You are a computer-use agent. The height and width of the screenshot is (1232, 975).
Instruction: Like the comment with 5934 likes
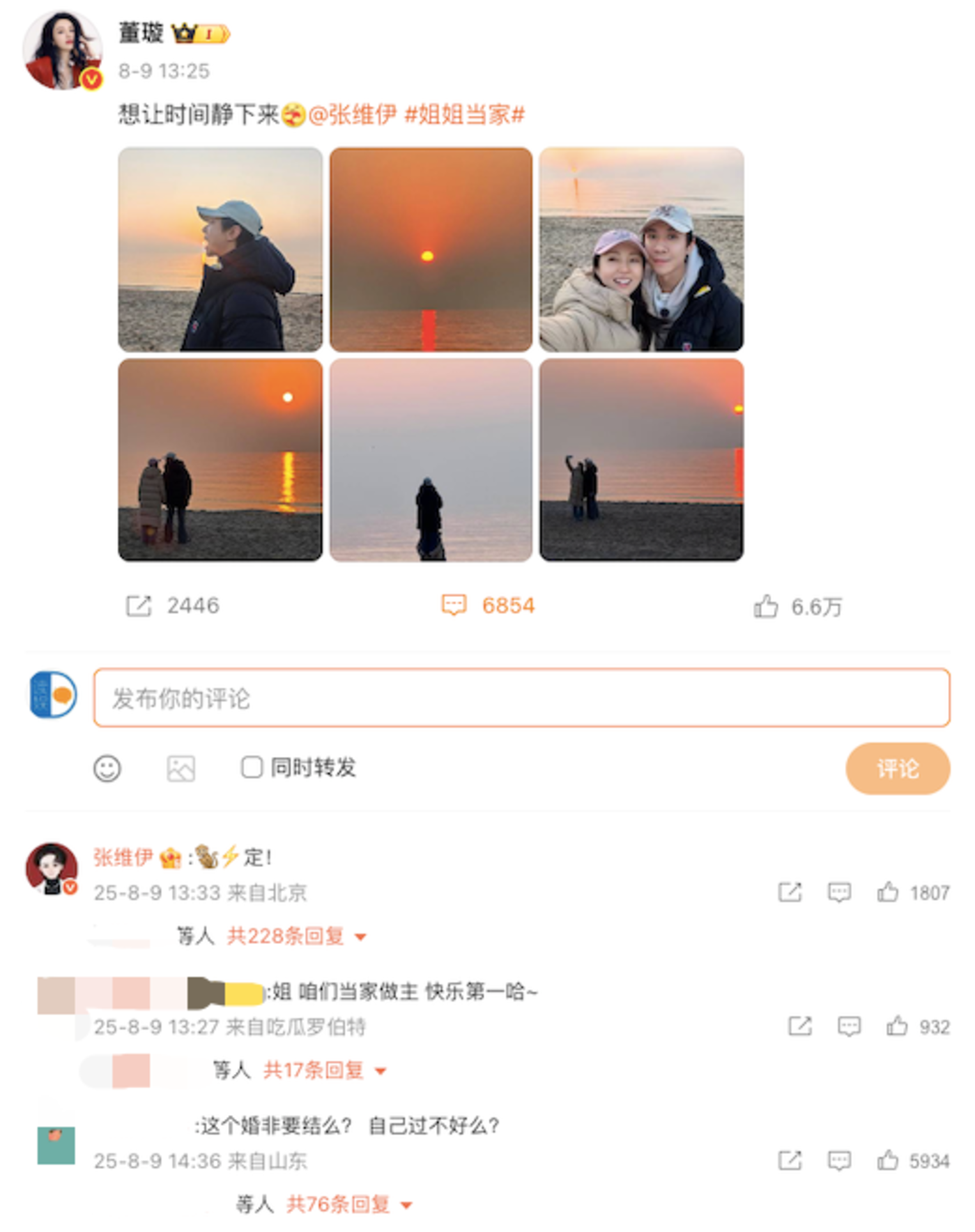tap(887, 1160)
